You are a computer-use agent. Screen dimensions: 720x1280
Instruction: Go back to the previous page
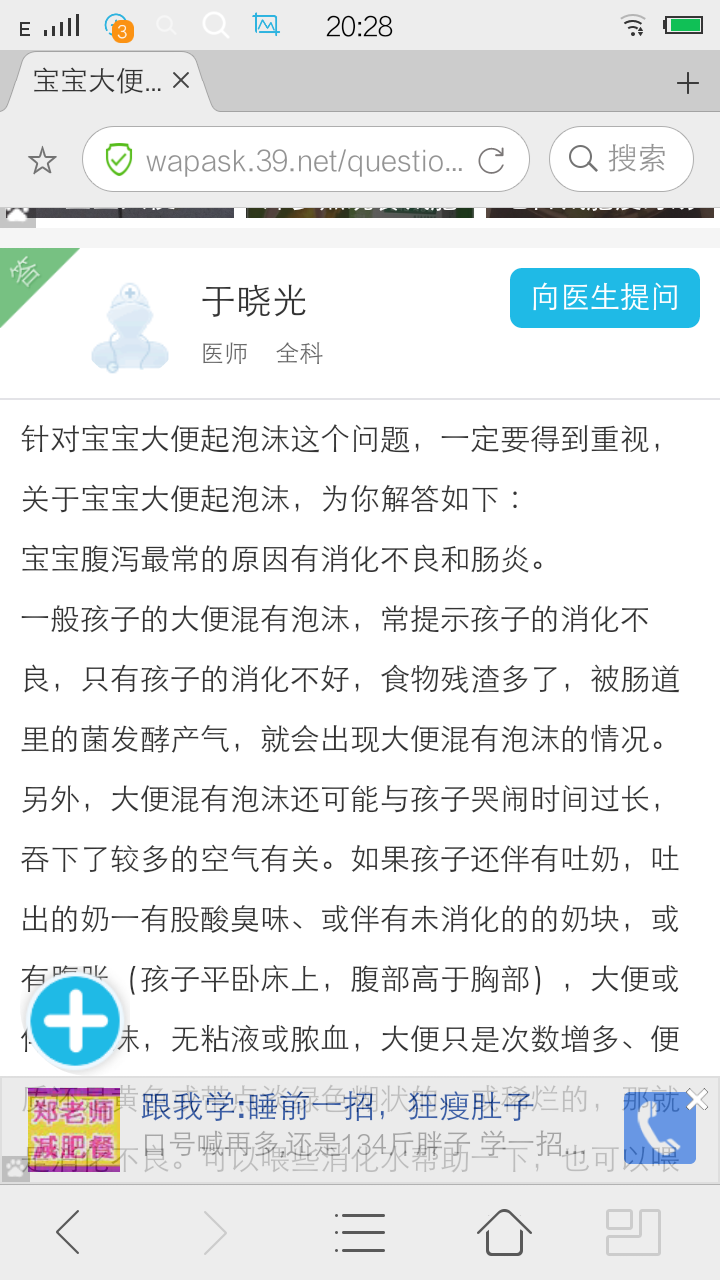[x=68, y=1232]
